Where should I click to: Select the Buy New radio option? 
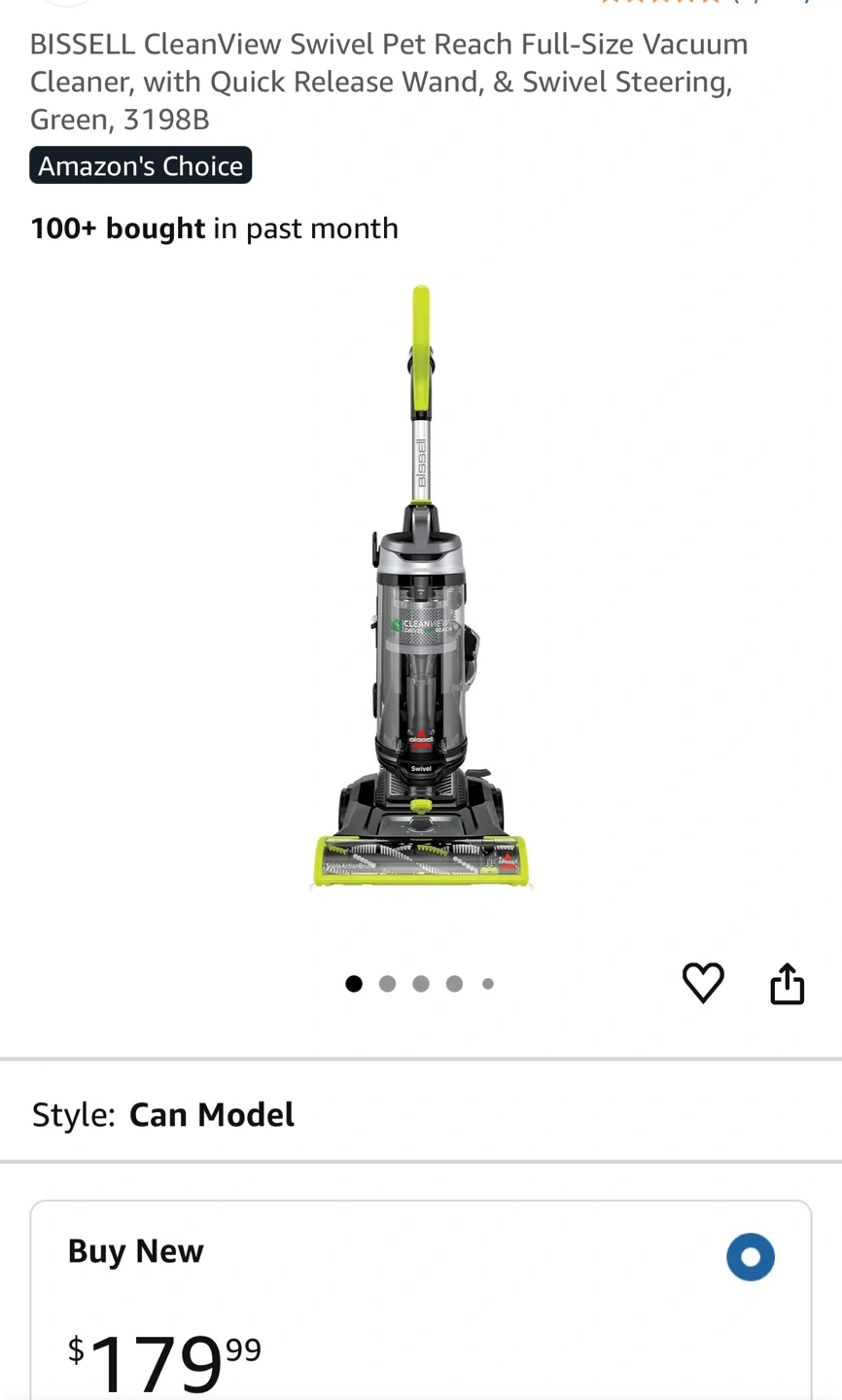(751, 1257)
